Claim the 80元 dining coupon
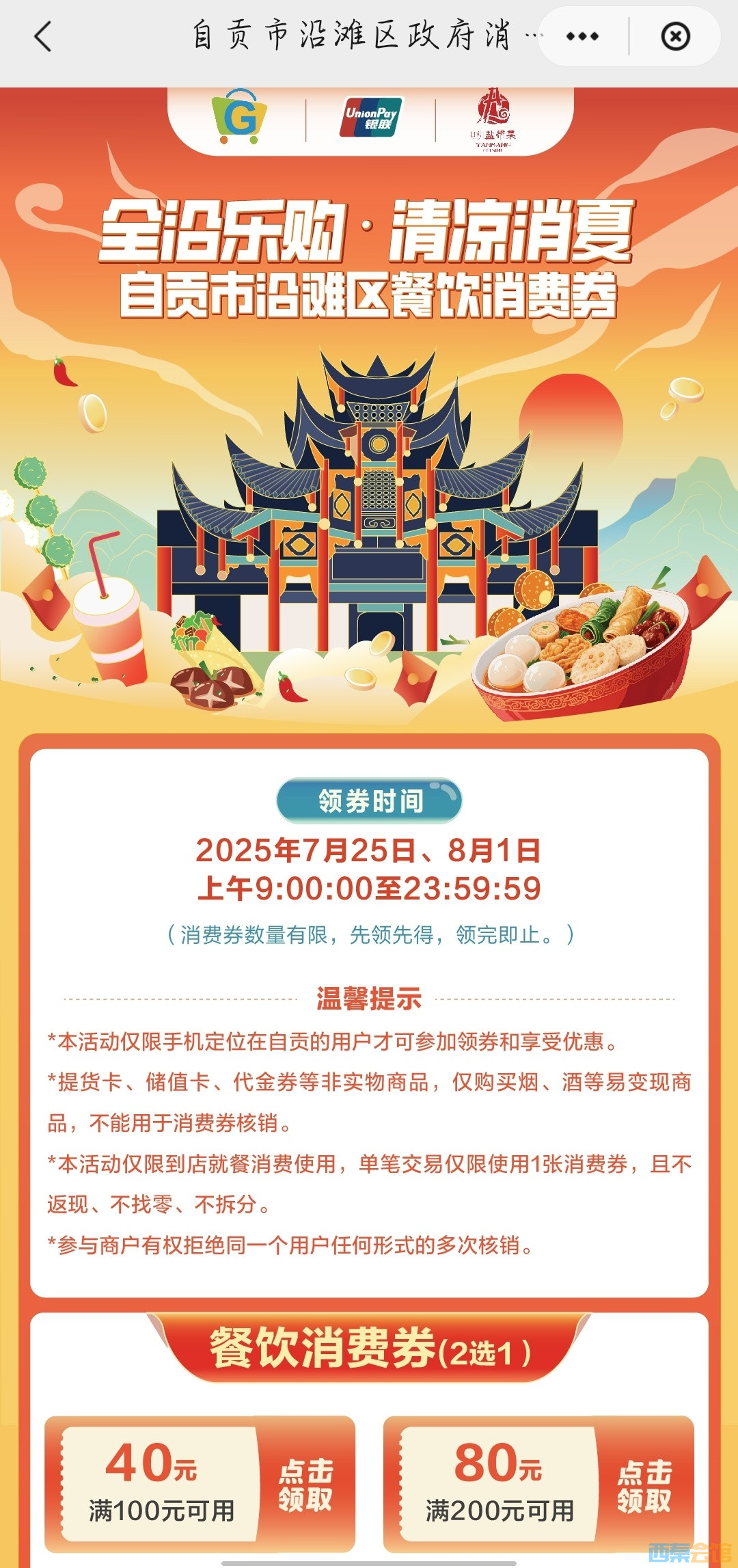 click(644, 1485)
